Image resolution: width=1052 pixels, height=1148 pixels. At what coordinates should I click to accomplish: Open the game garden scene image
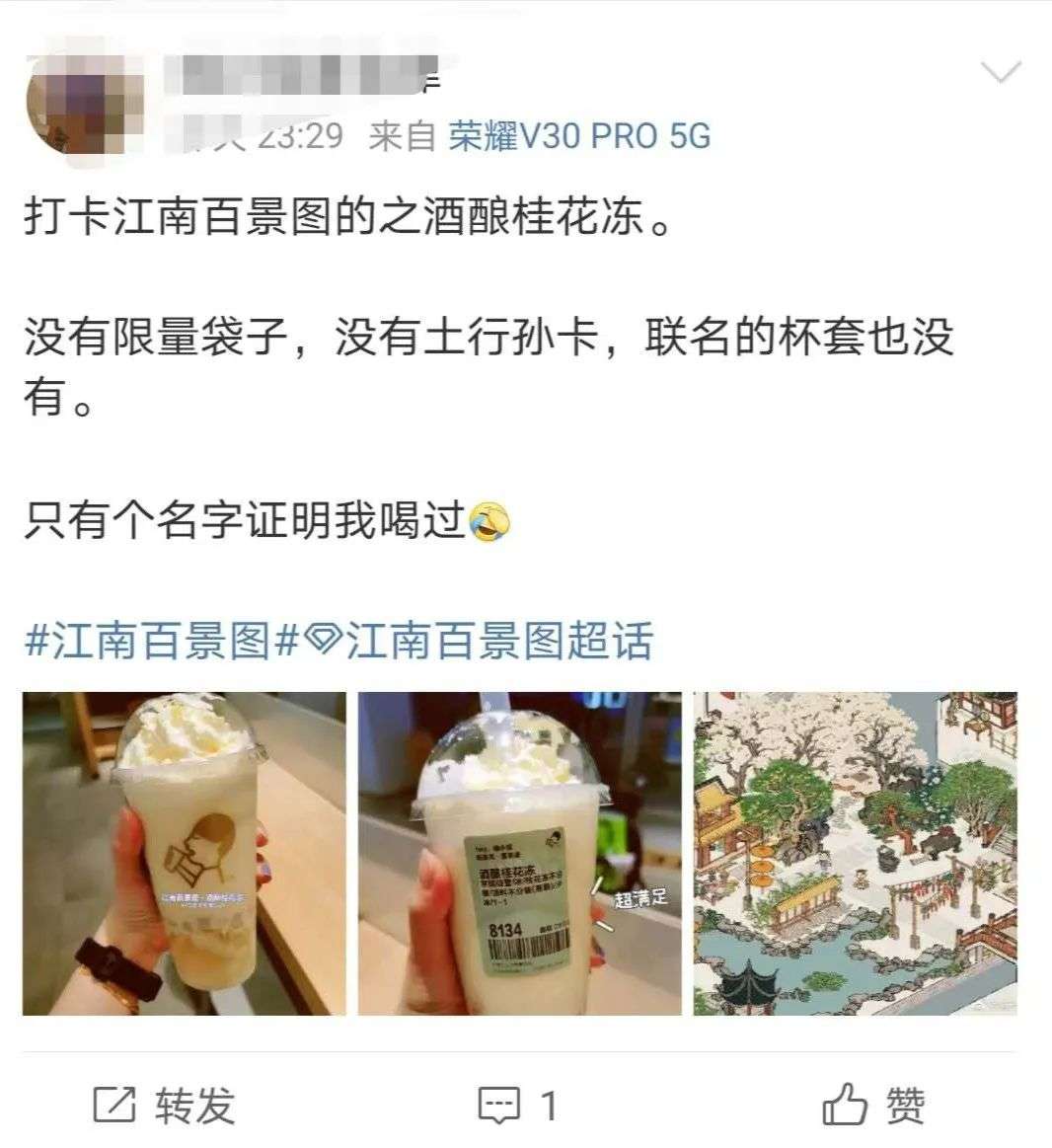[x=855, y=854]
